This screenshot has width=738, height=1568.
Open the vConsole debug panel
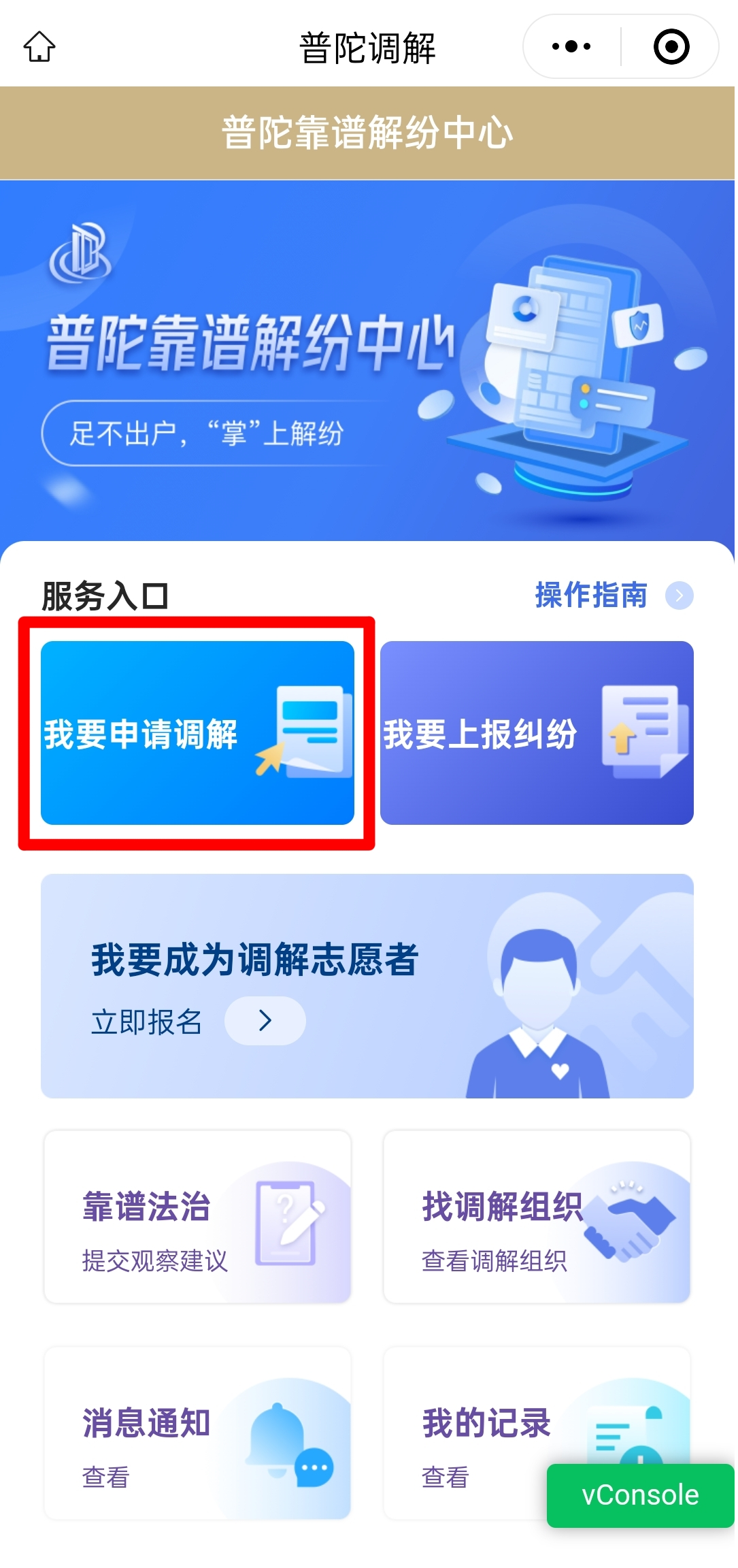[640, 1495]
